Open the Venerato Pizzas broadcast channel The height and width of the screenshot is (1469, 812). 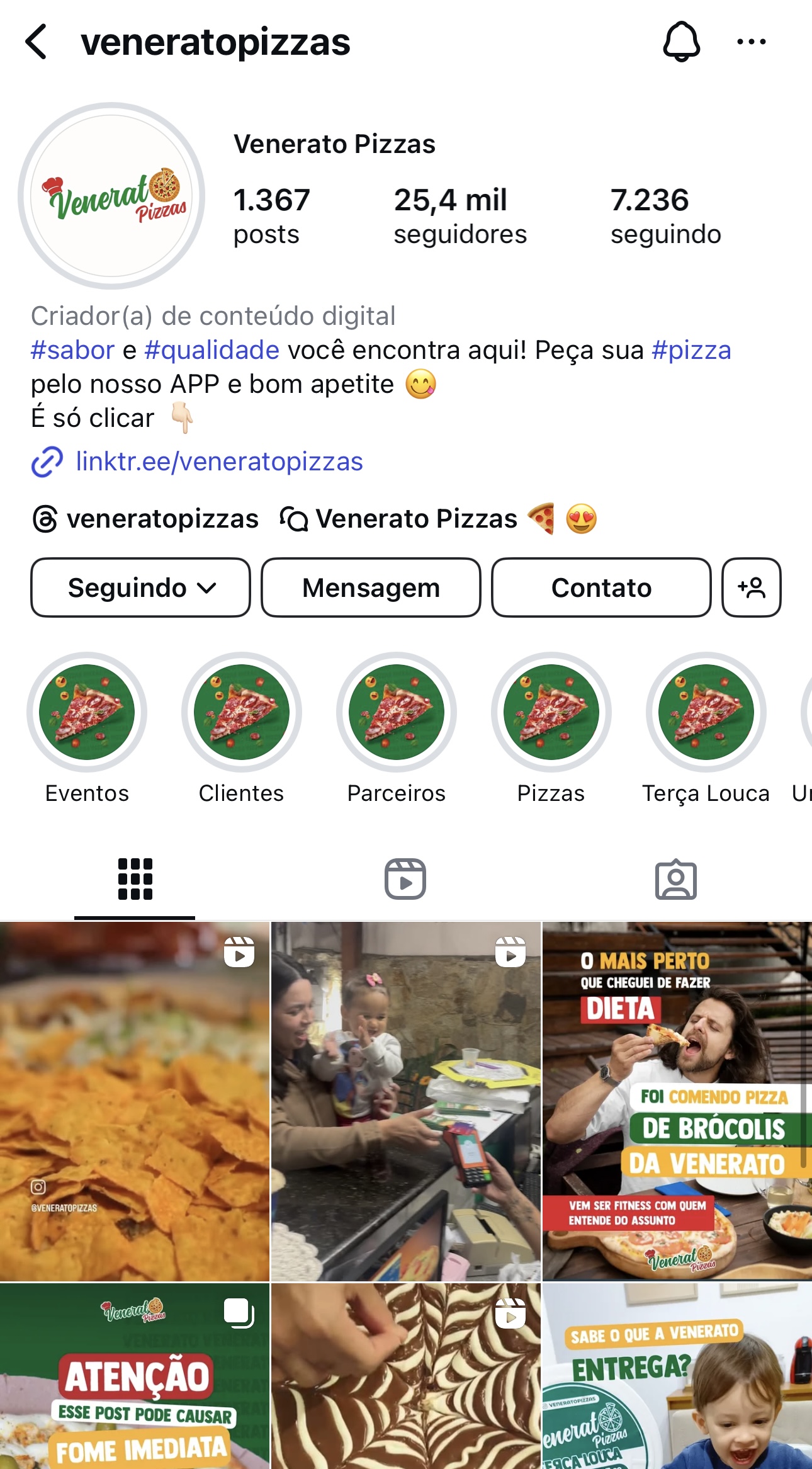point(438,519)
